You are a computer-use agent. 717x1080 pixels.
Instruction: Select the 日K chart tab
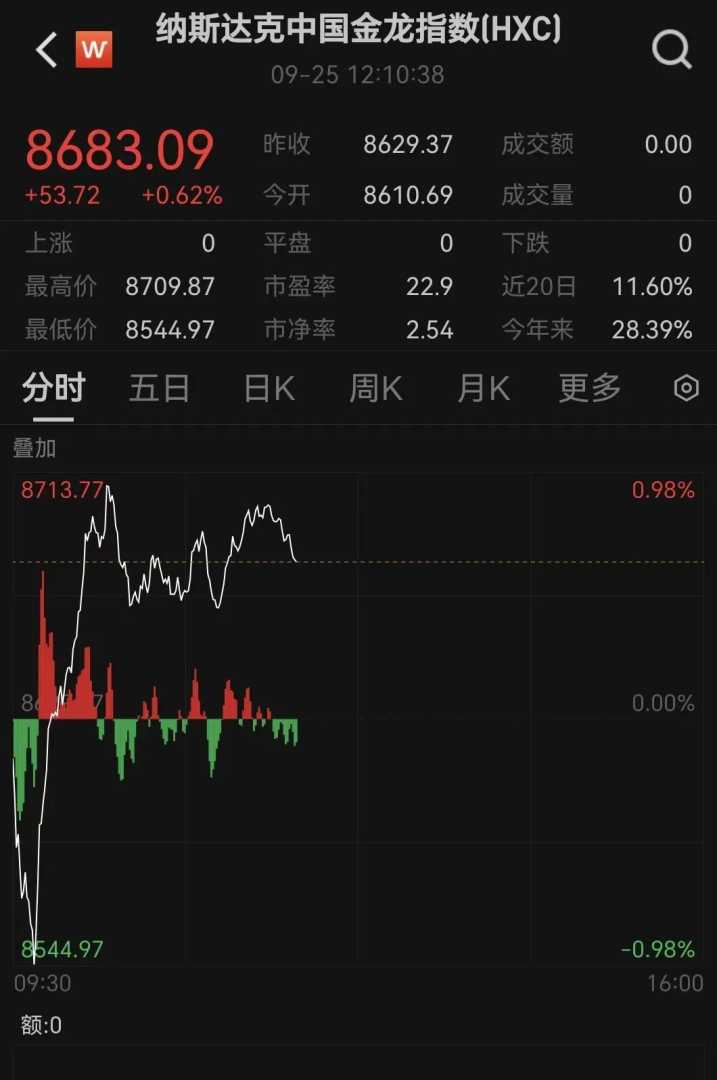coord(269,388)
